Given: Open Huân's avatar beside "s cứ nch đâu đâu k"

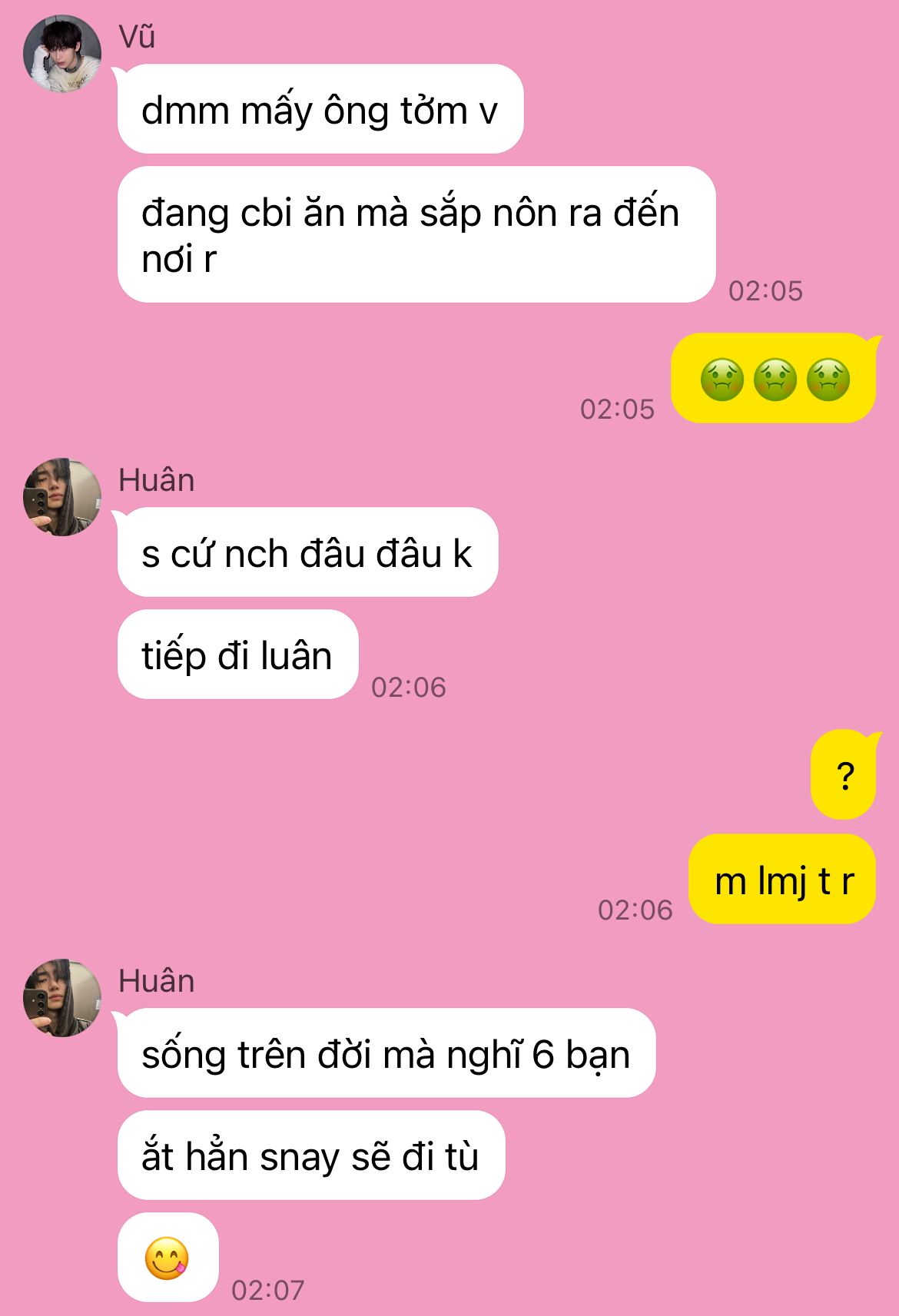Looking at the screenshot, I should click(x=62, y=497).
